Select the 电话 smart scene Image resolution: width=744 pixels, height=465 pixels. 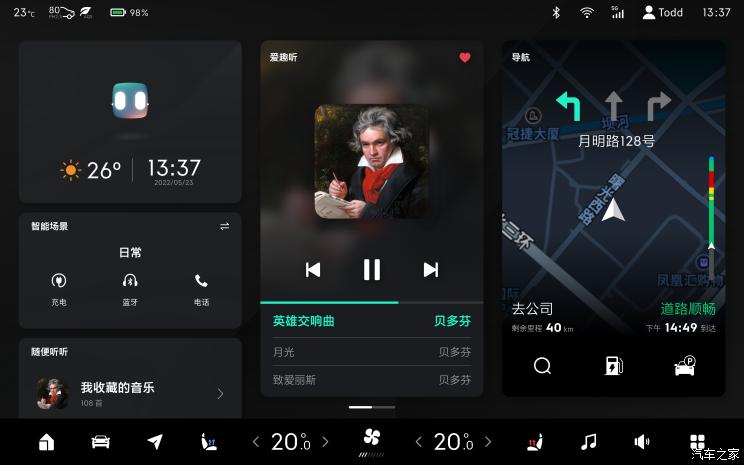pyautogui.click(x=202, y=287)
